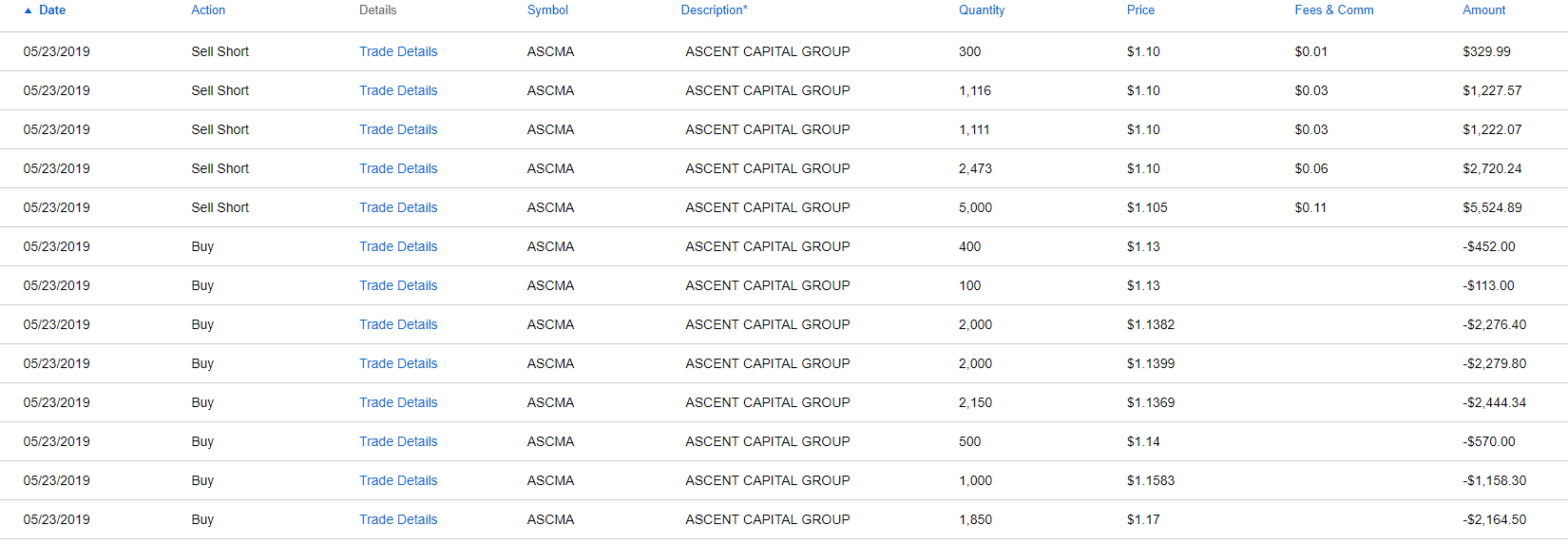Open Trade Details for the -$113.00 Buy
The width and height of the screenshot is (1568, 545).
point(398,285)
